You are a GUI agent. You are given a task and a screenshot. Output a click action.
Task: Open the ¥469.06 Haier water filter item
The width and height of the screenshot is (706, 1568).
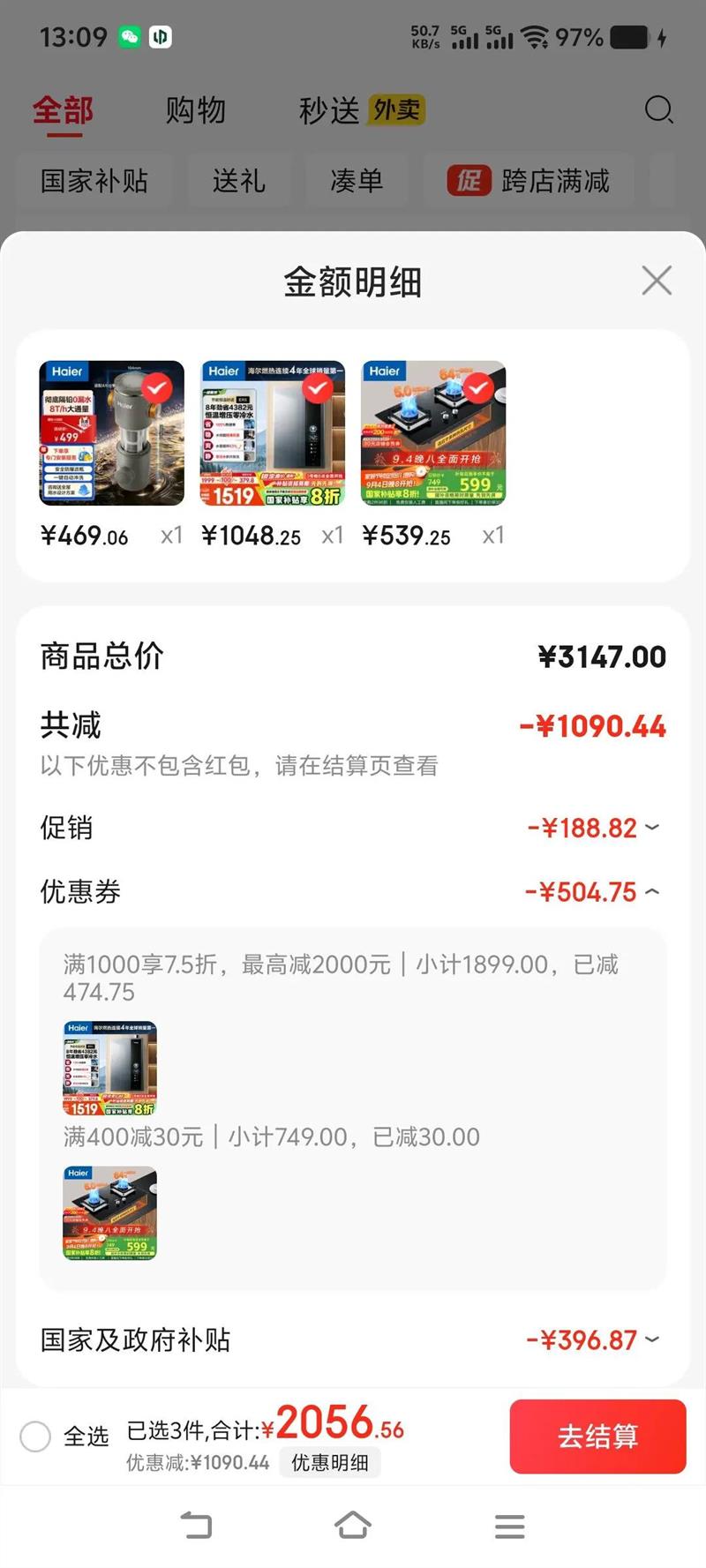(112, 433)
